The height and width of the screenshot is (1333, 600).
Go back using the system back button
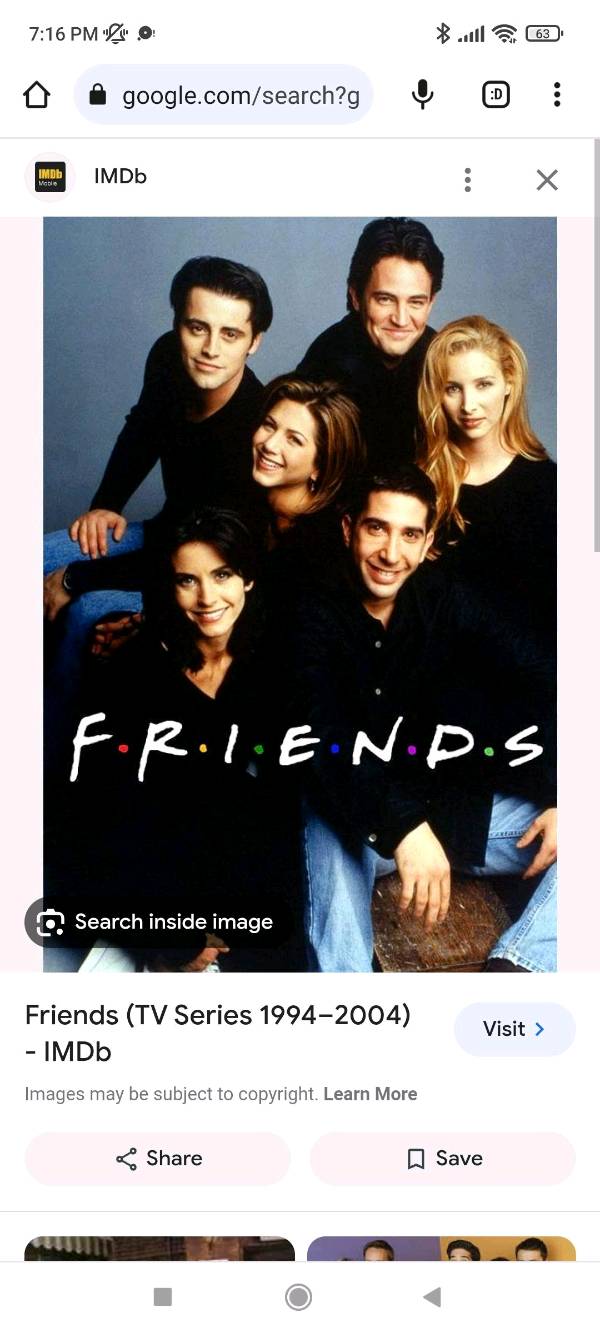pos(432,1297)
